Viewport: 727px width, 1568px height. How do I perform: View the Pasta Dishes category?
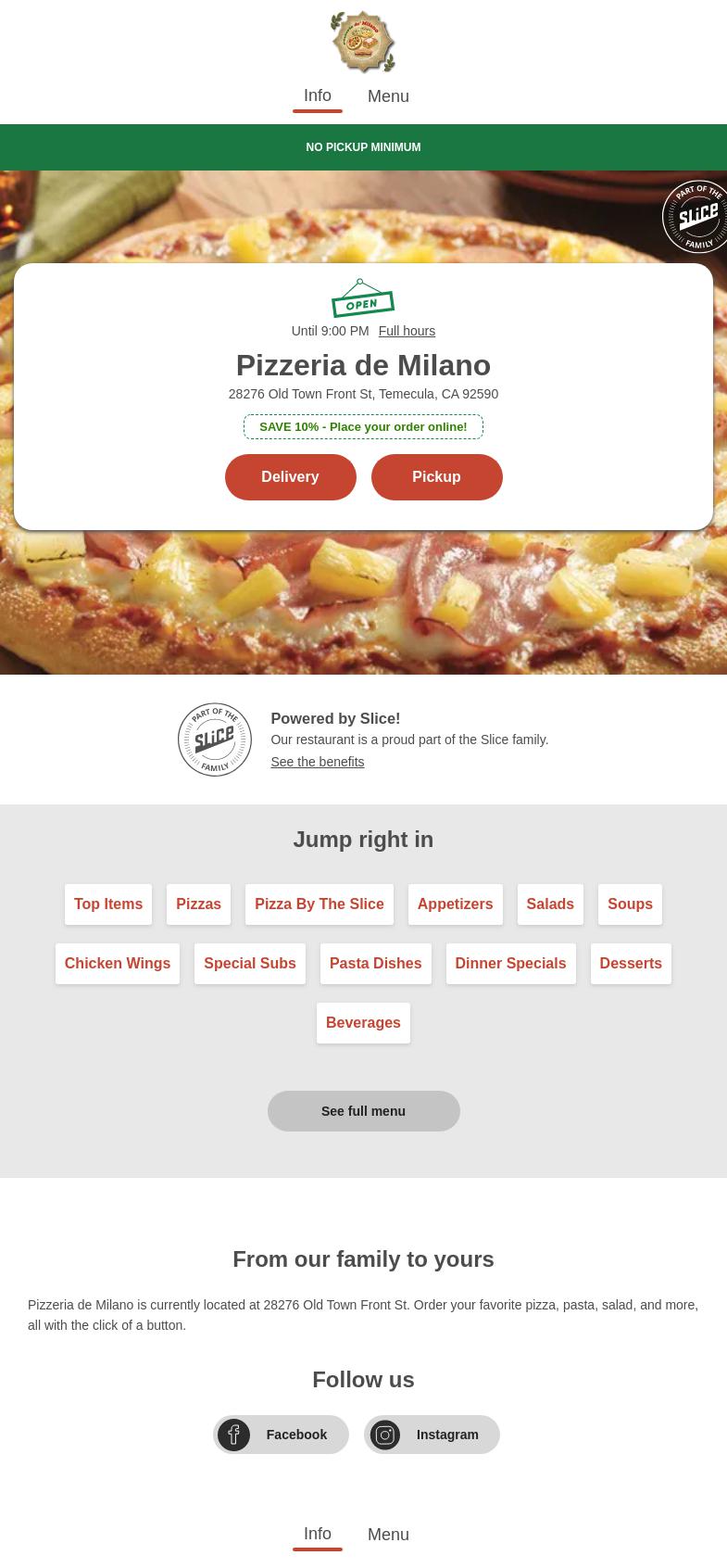pos(375,964)
